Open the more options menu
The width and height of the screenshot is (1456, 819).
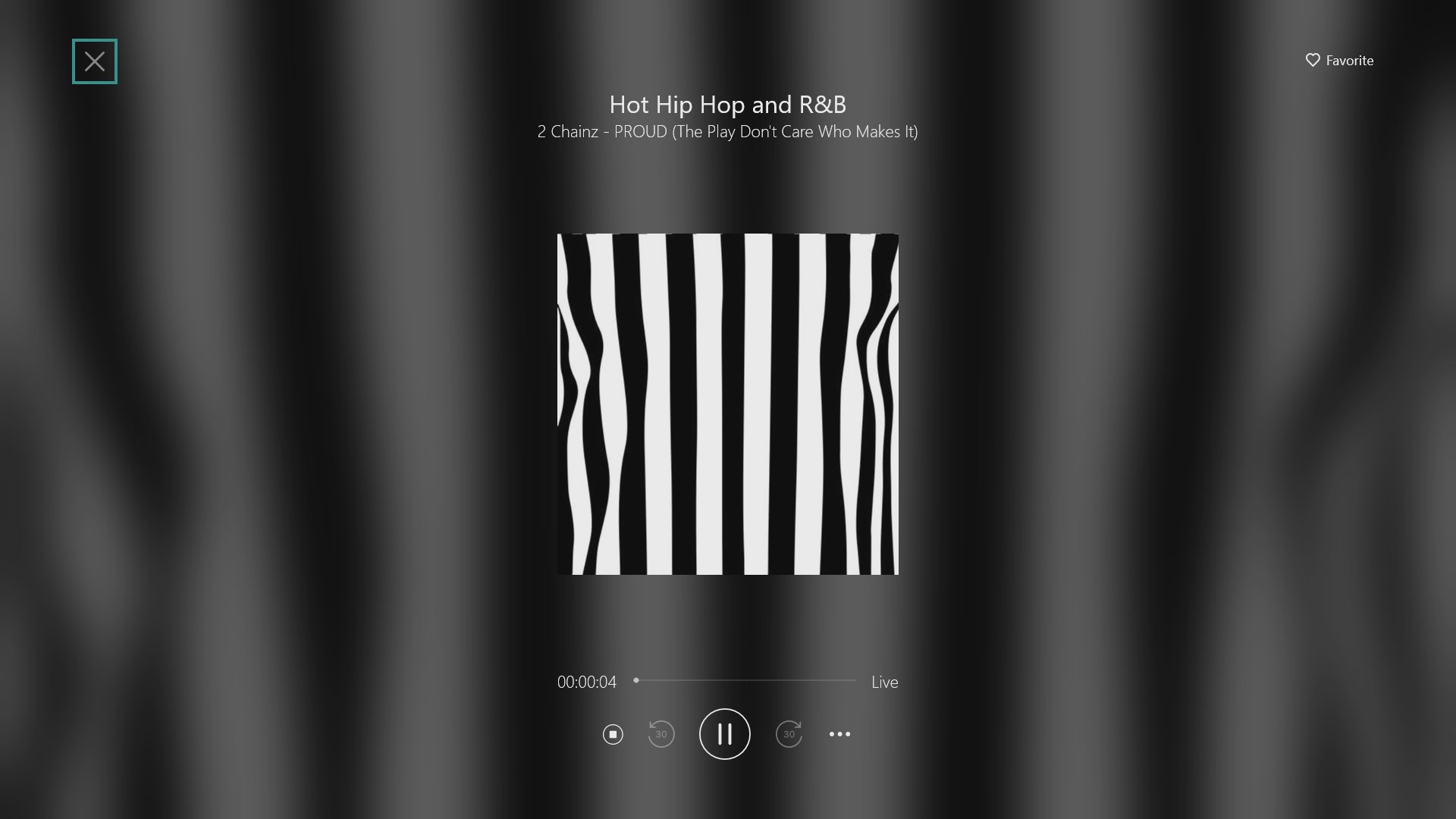839,734
